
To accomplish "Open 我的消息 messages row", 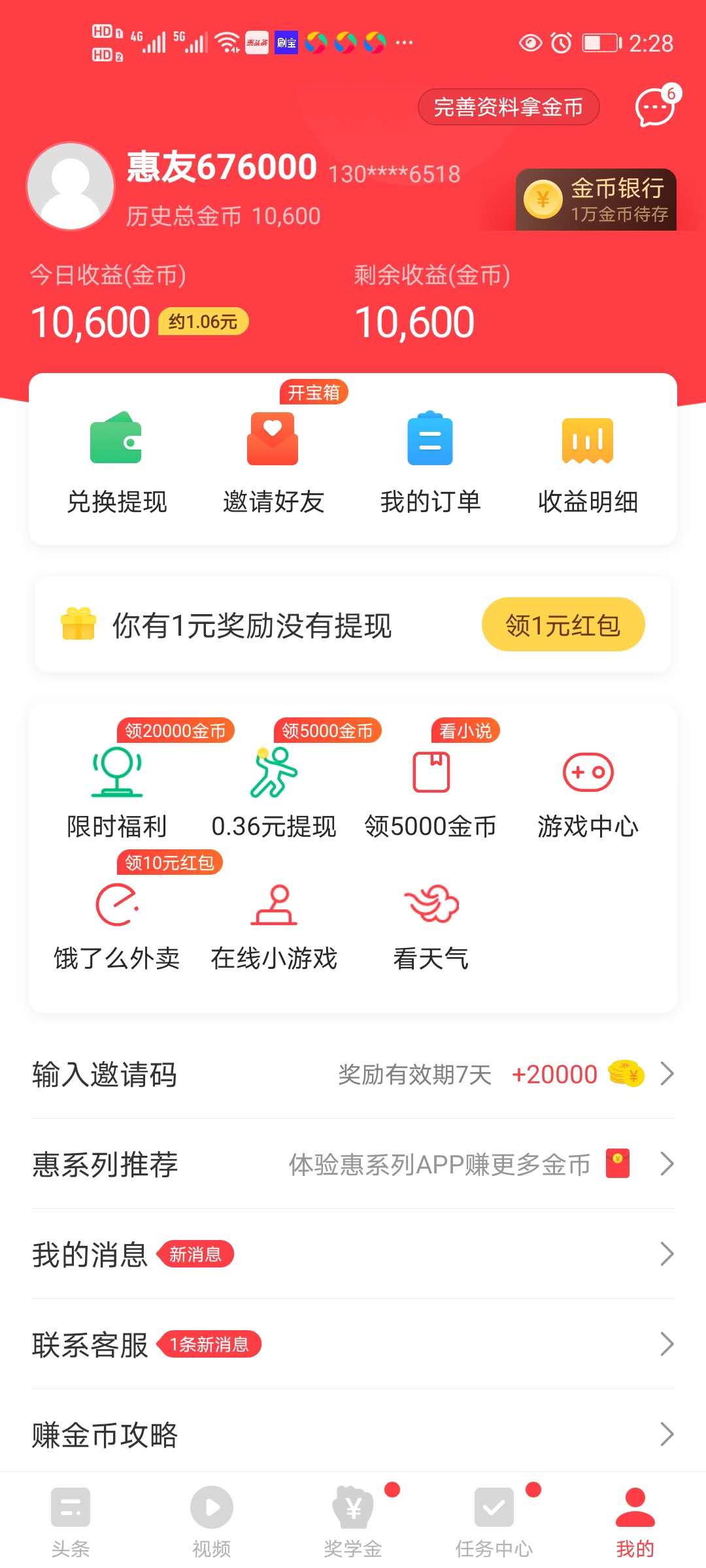I will 353,1254.
